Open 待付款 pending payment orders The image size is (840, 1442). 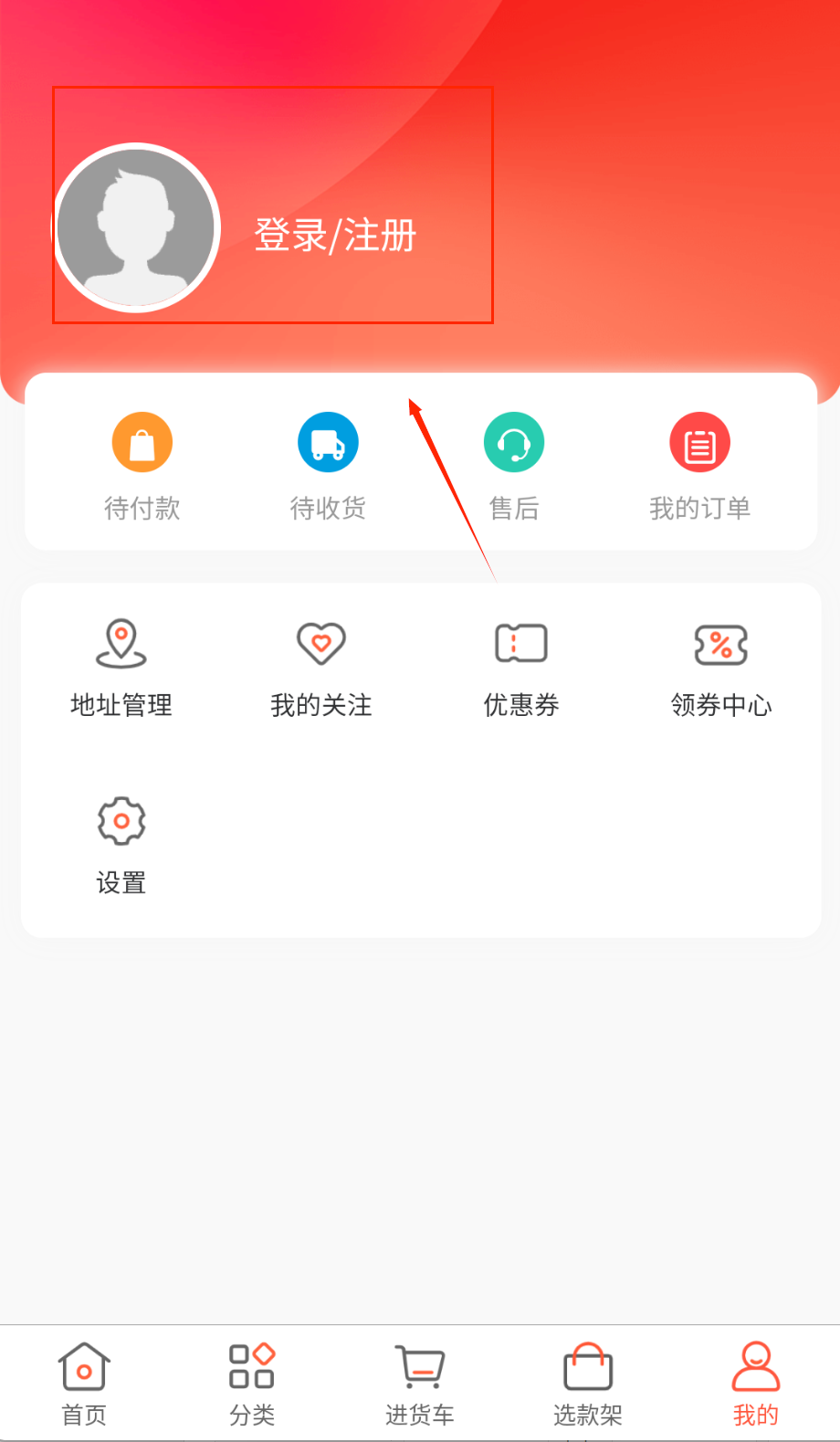coord(142,467)
